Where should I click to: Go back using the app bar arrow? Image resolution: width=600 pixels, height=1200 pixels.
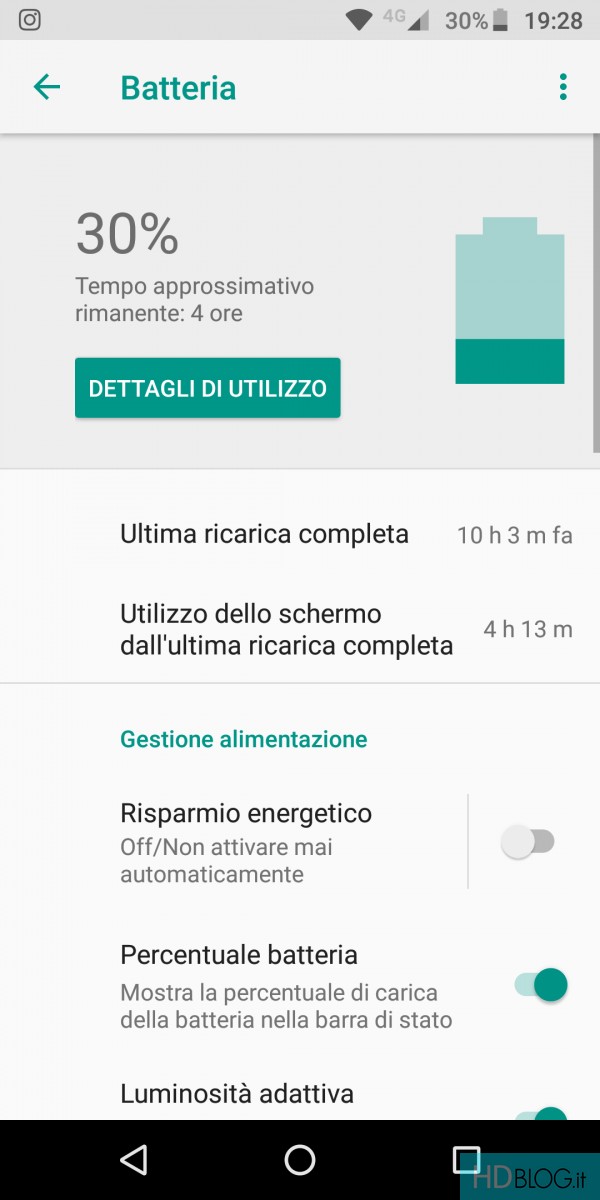click(47, 87)
